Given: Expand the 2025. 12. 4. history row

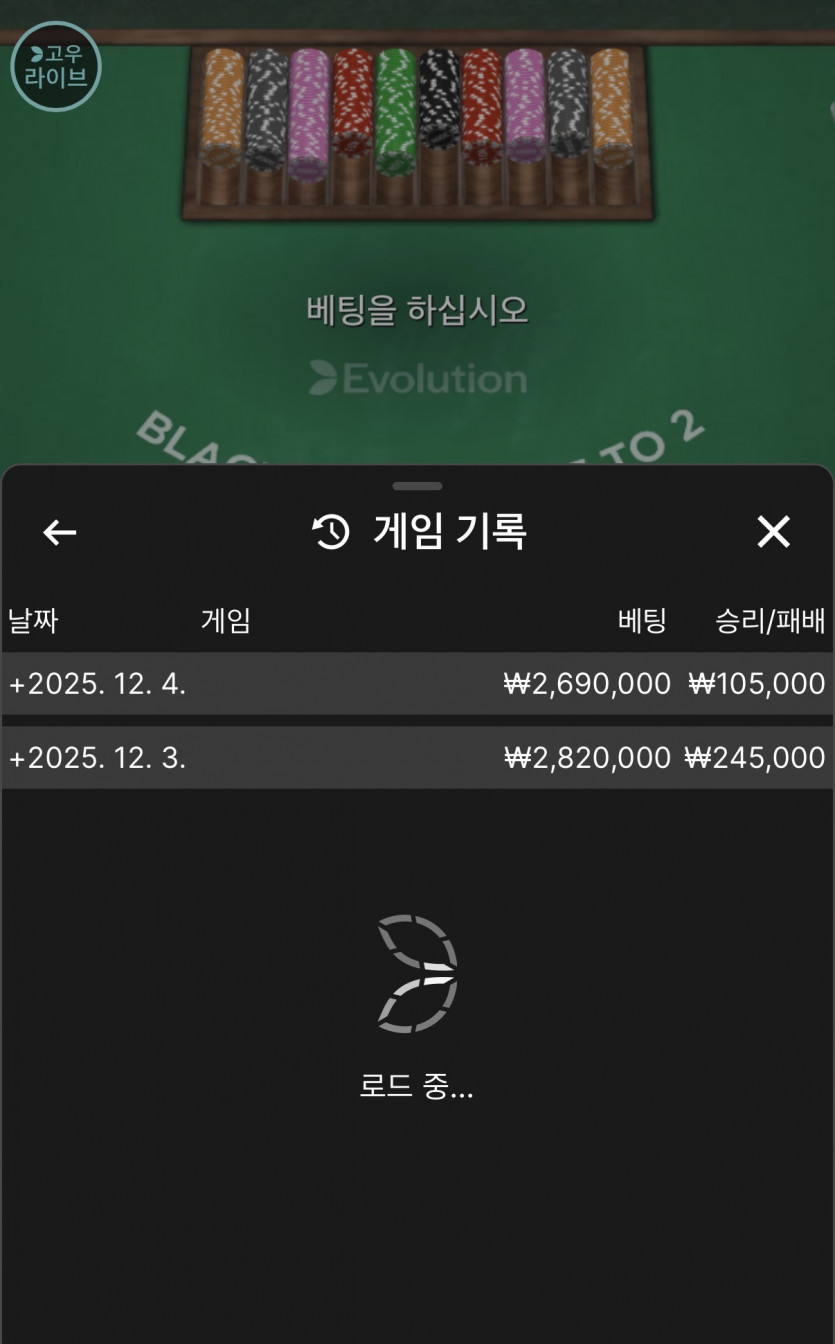Looking at the screenshot, I should pos(97,684).
